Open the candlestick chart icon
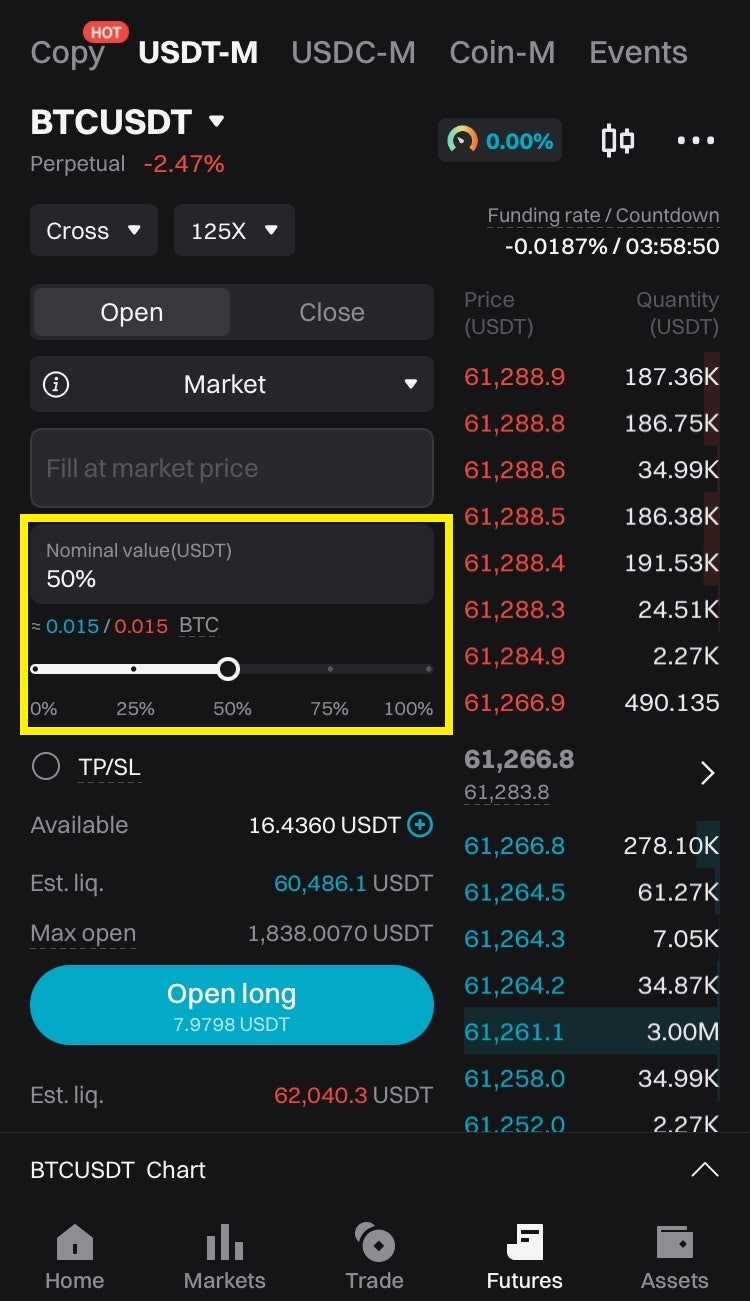Image resolution: width=750 pixels, height=1301 pixels. [618, 140]
